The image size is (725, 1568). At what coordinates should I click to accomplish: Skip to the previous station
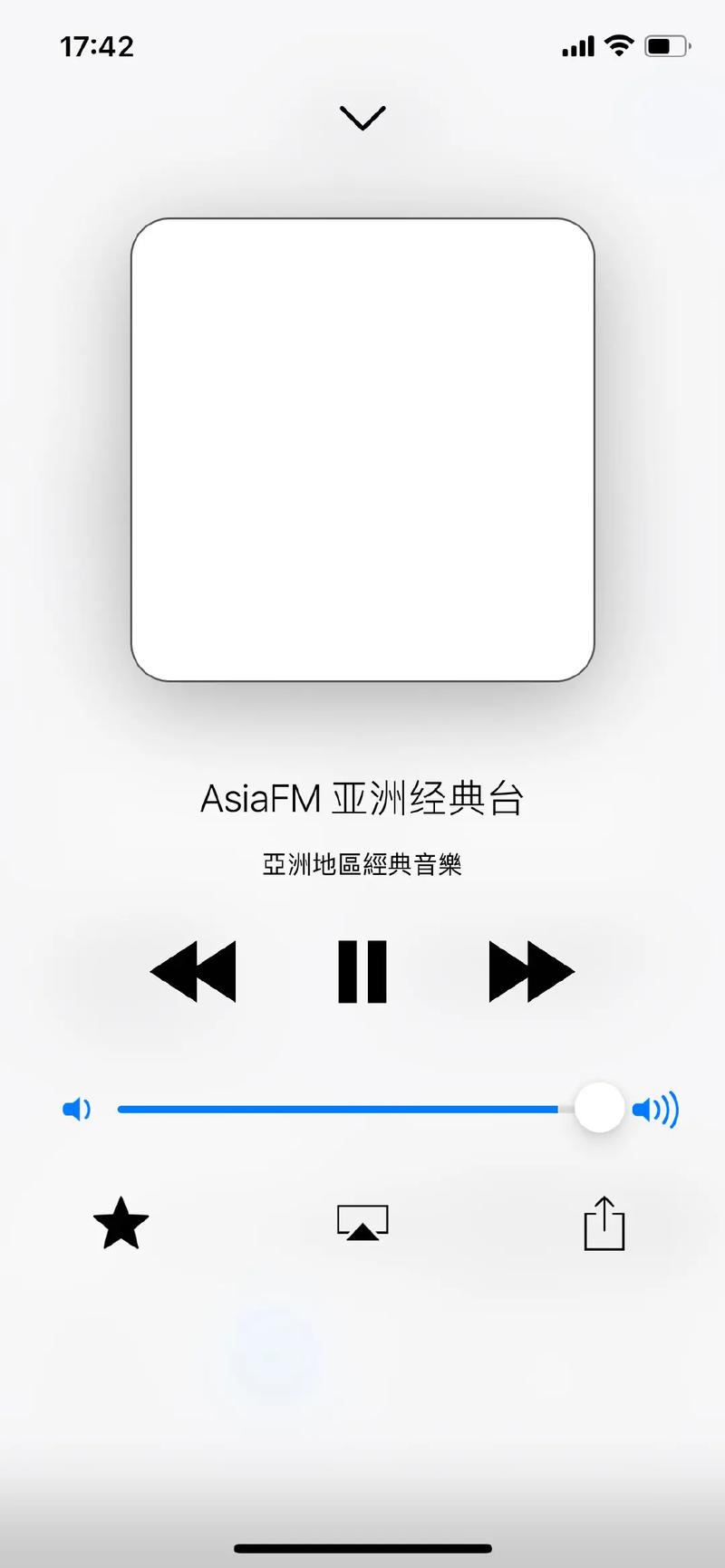[193, 971]
